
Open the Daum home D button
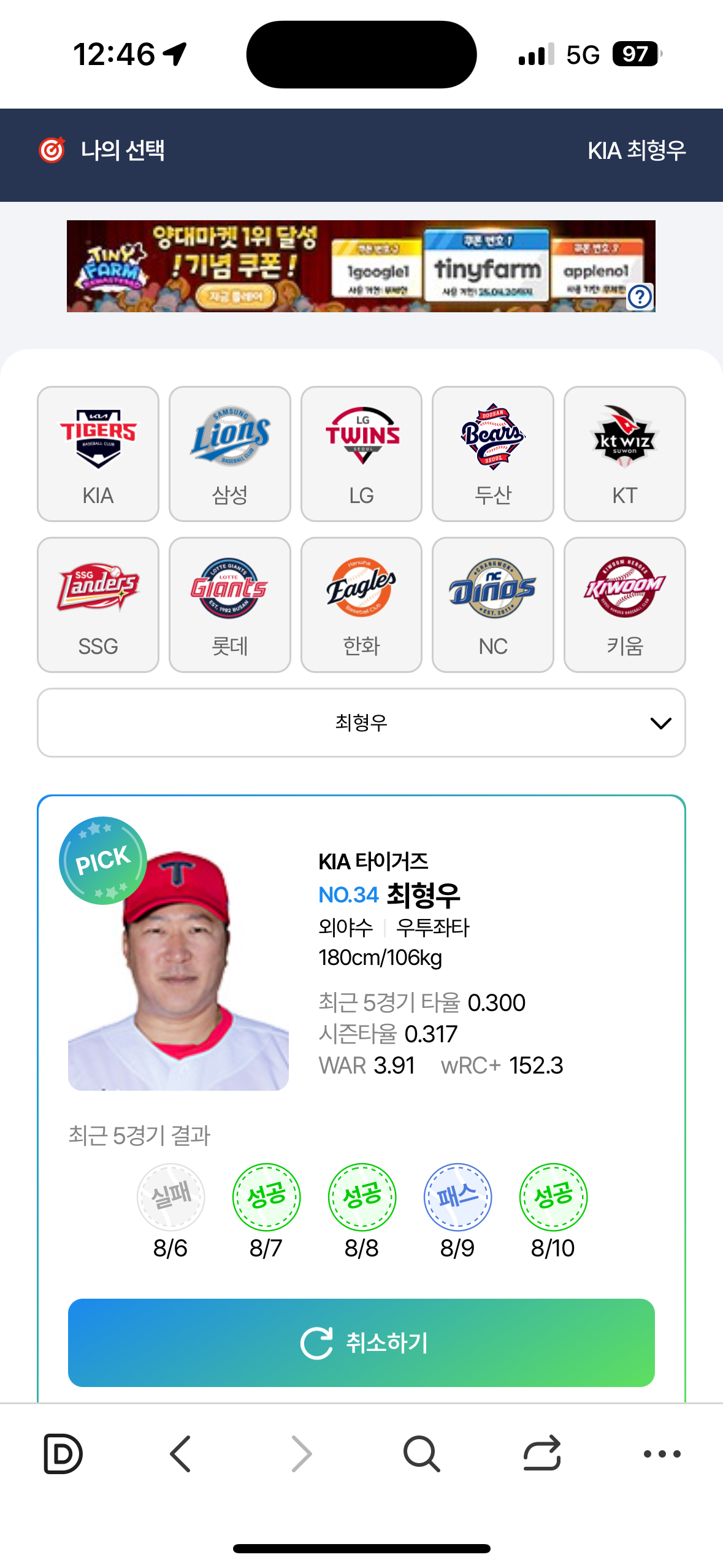(63, 1453)
